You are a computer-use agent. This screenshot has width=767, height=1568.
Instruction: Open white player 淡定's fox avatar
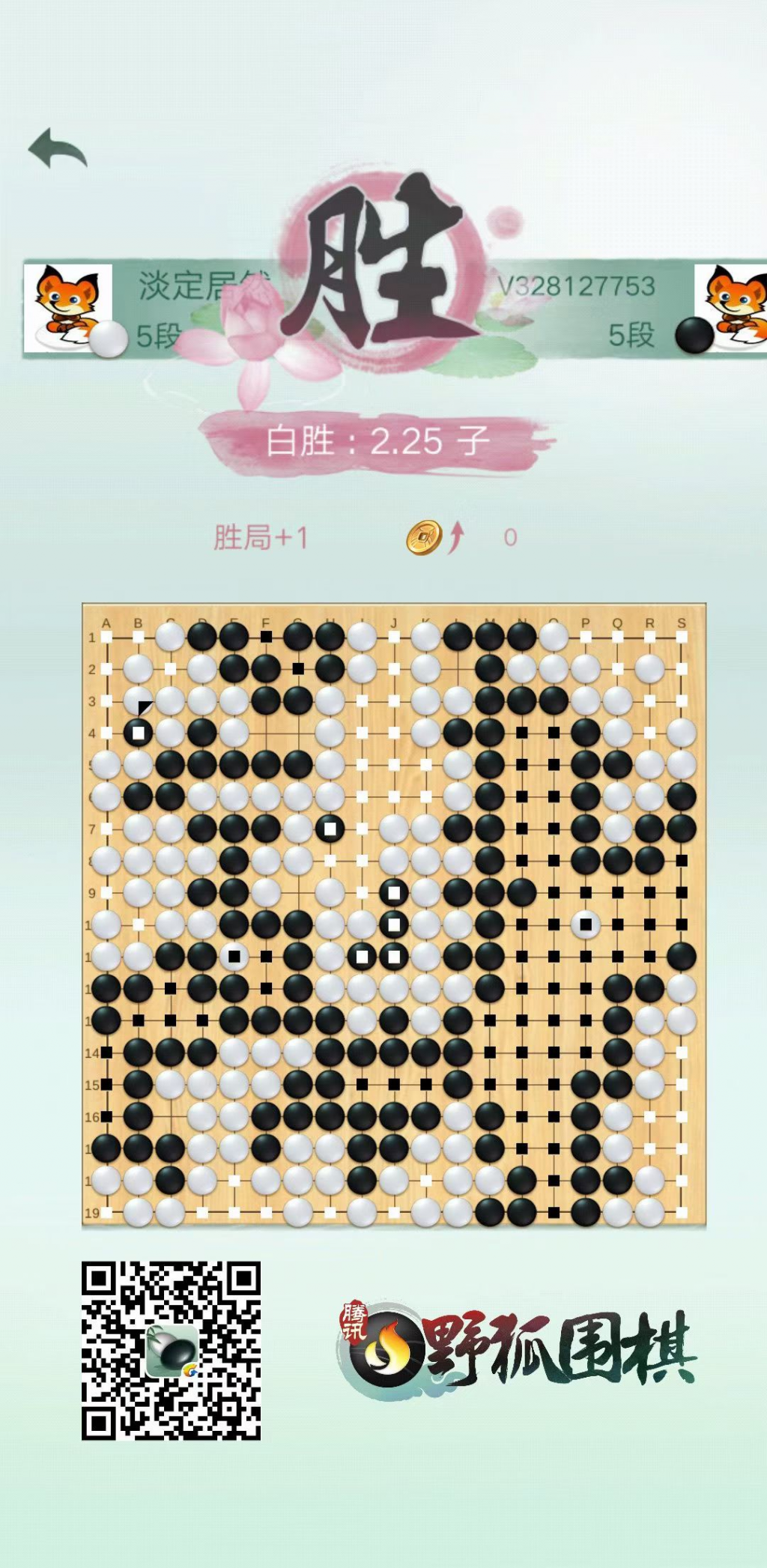point(67,308)
